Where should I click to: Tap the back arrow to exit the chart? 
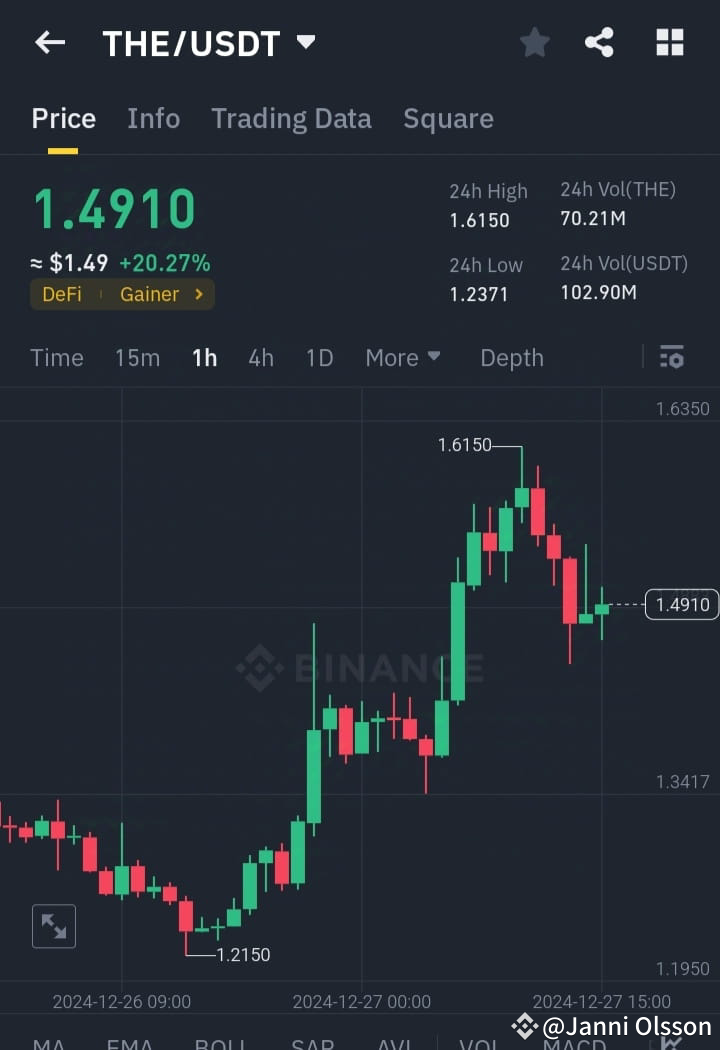(x=50, y=42)
